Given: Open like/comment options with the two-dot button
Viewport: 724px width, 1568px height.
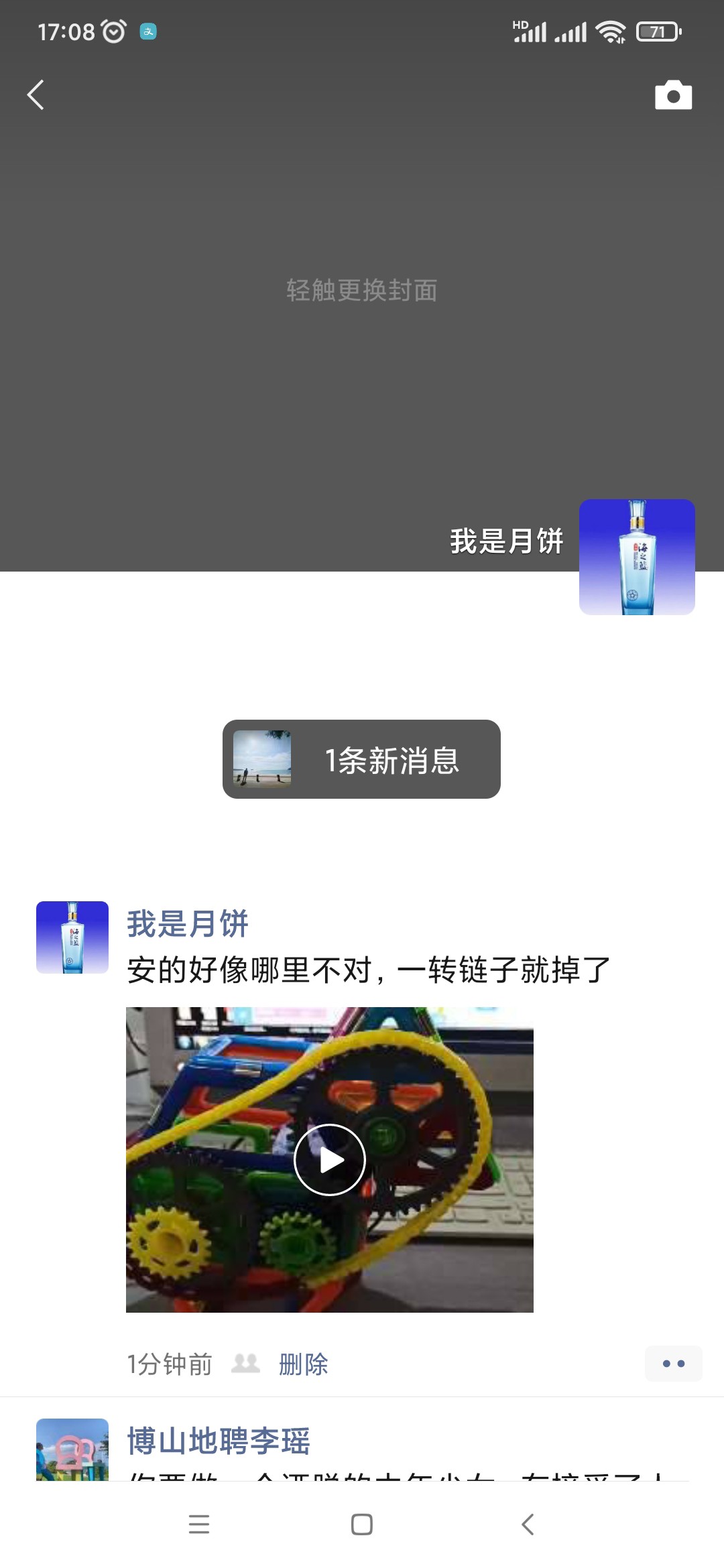Looking at the screenshot, I should [673, 1364].
